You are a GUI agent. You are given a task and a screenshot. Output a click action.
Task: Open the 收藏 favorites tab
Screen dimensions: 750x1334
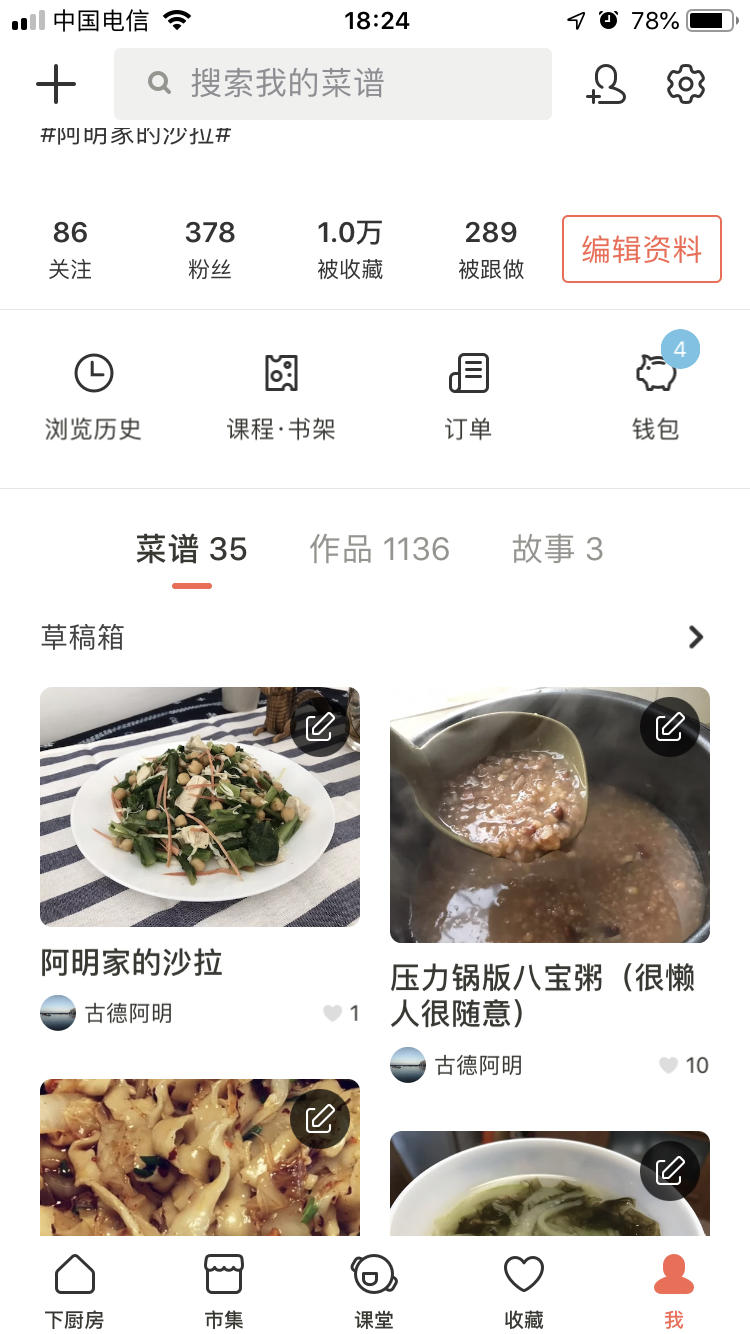524,1293
